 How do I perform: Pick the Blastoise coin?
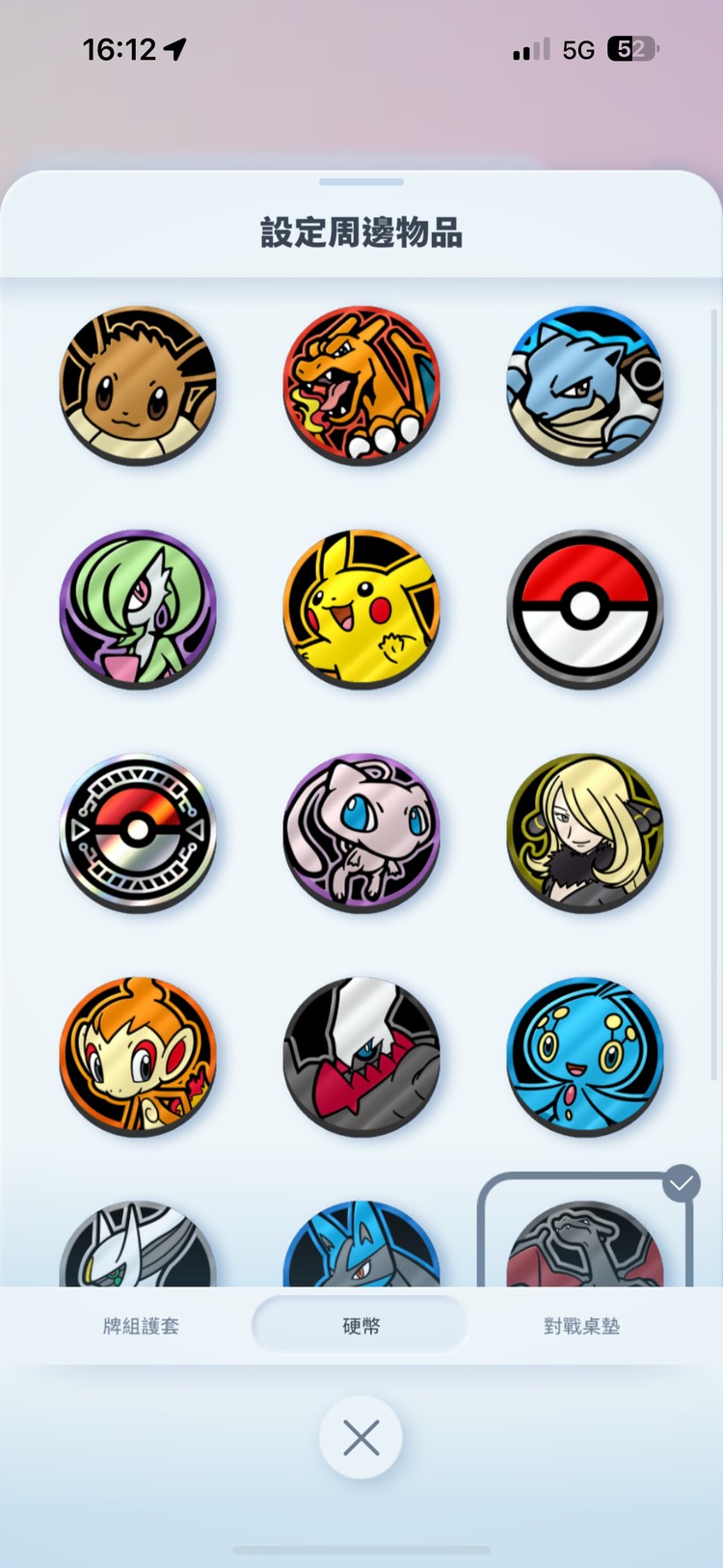(x=585, y=385)
